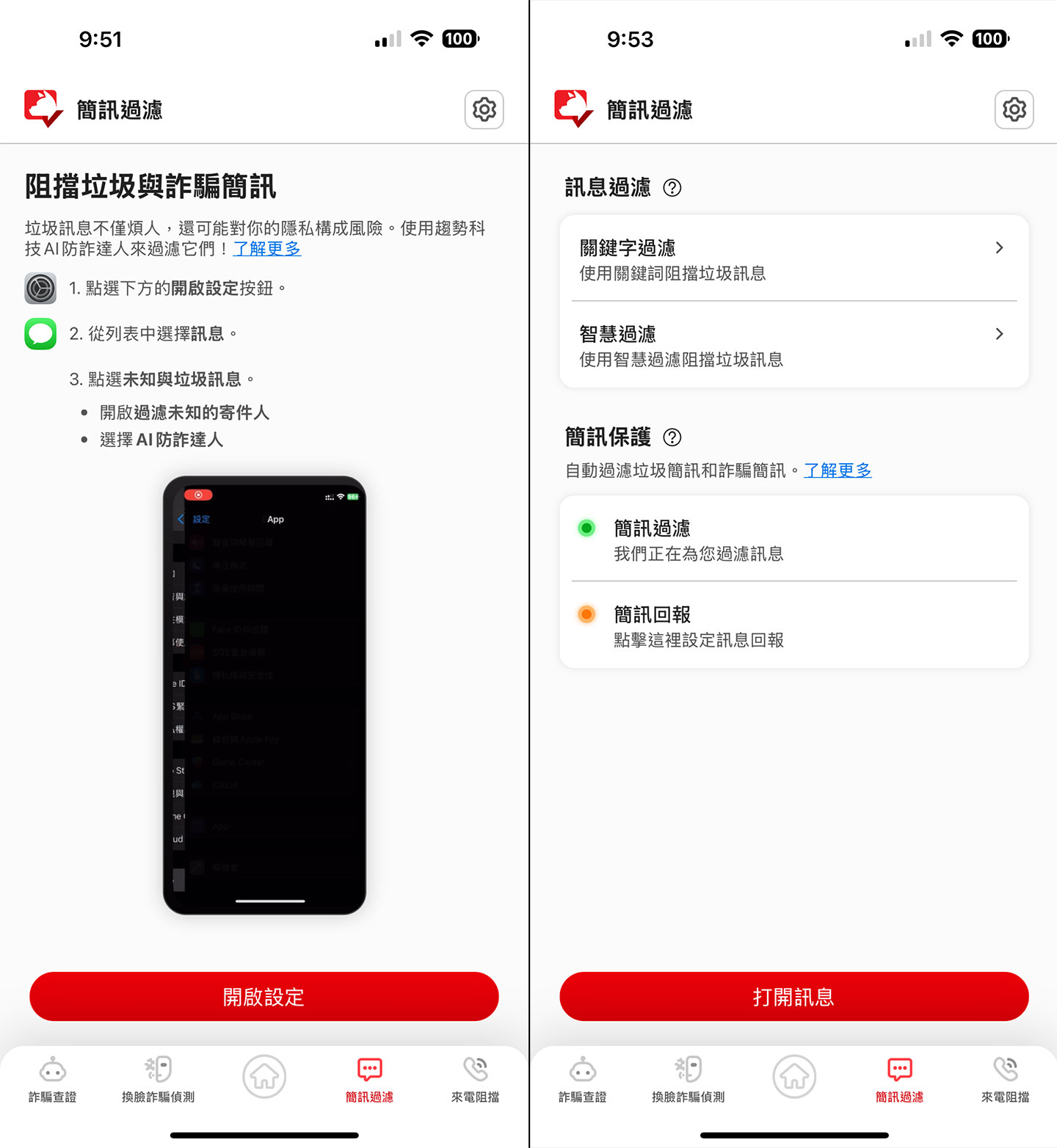Open 了解更多 link under 阻擋垃圾與詐騙簡訊
Image resolution: width=1057 pixels, height=1148 pixels.
coord(266,249)
